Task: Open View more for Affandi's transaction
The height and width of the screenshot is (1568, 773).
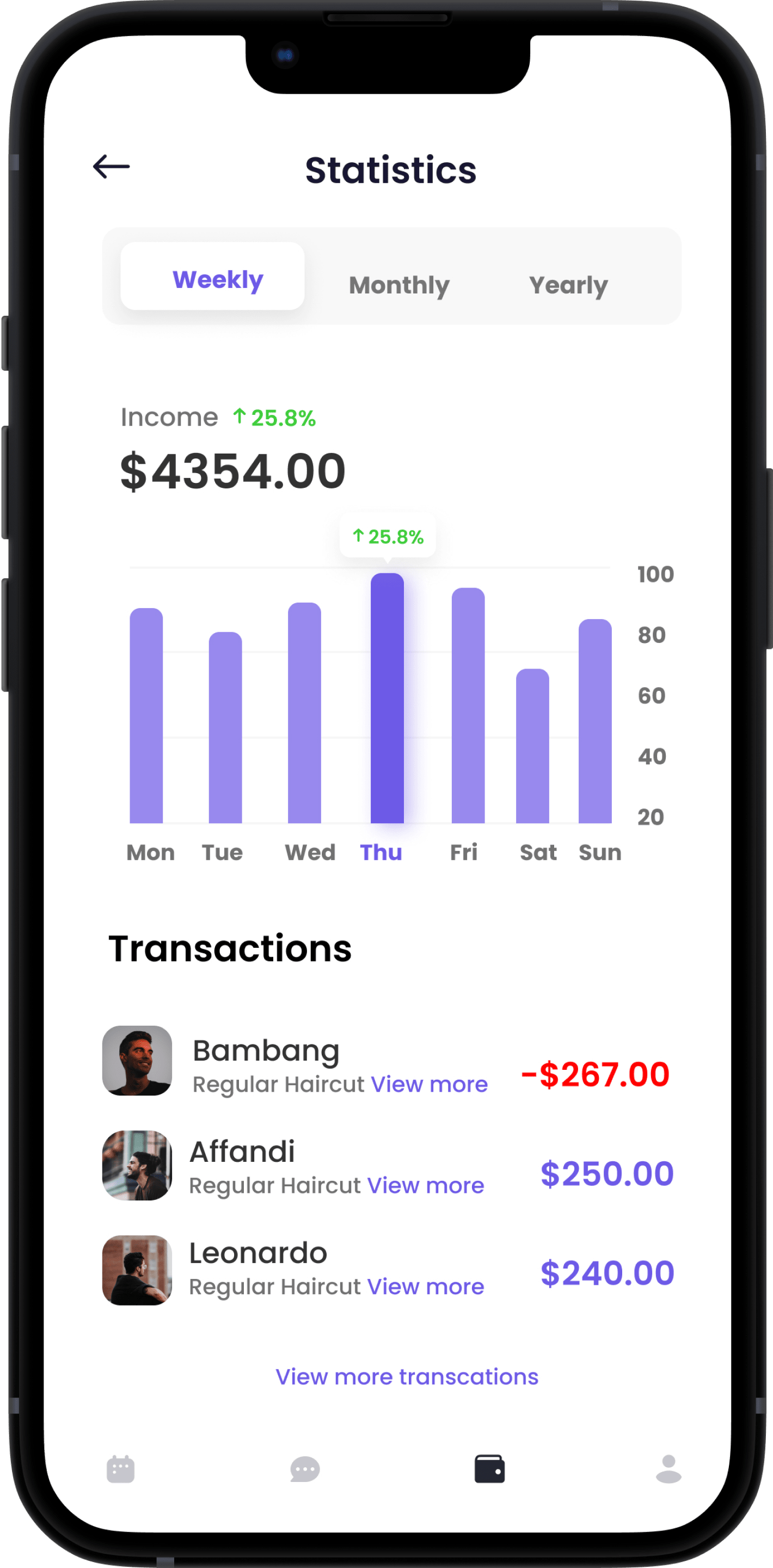Action: pyautogui.click(x=426, y=1185)
